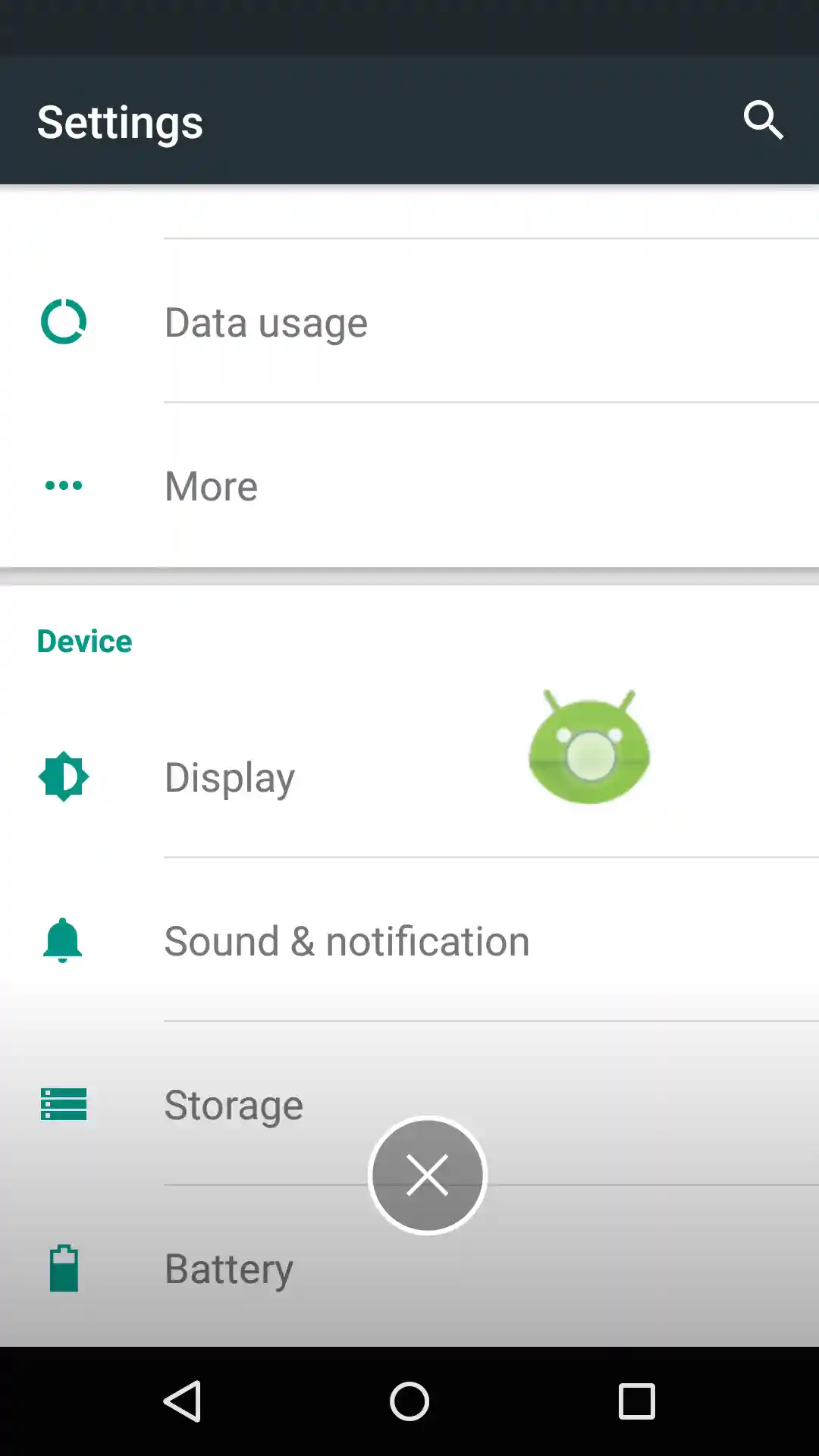Image resolution: width=819 pixels, height=1456 pixels.
Task: Open Display settings
Action: [x=230, y=777]
